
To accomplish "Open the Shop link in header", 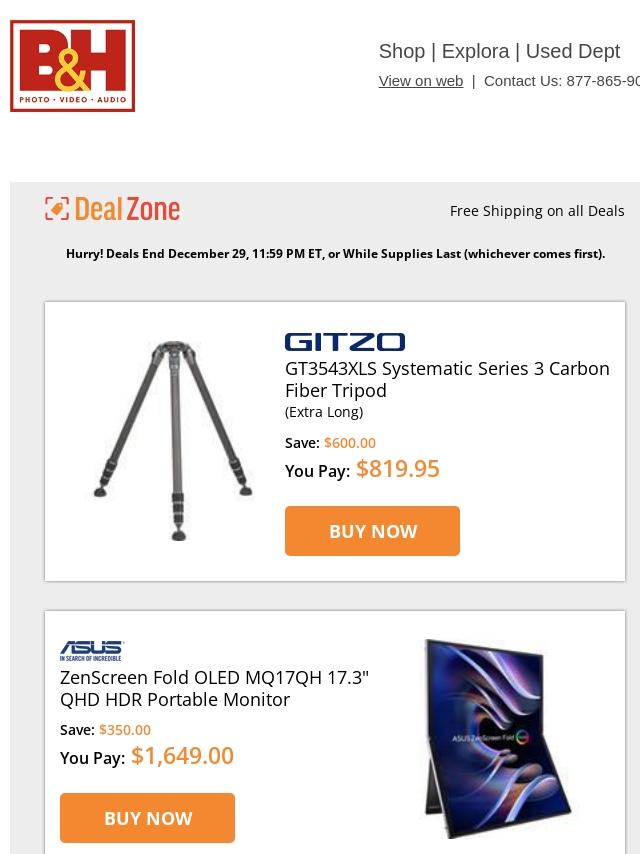I will pos(401,52).
